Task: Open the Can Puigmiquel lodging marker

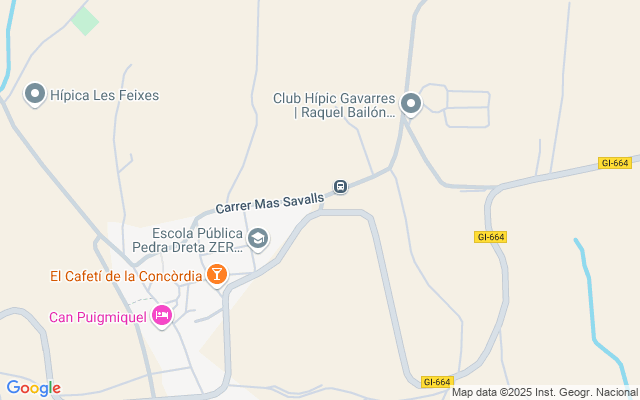Action: 162,316
